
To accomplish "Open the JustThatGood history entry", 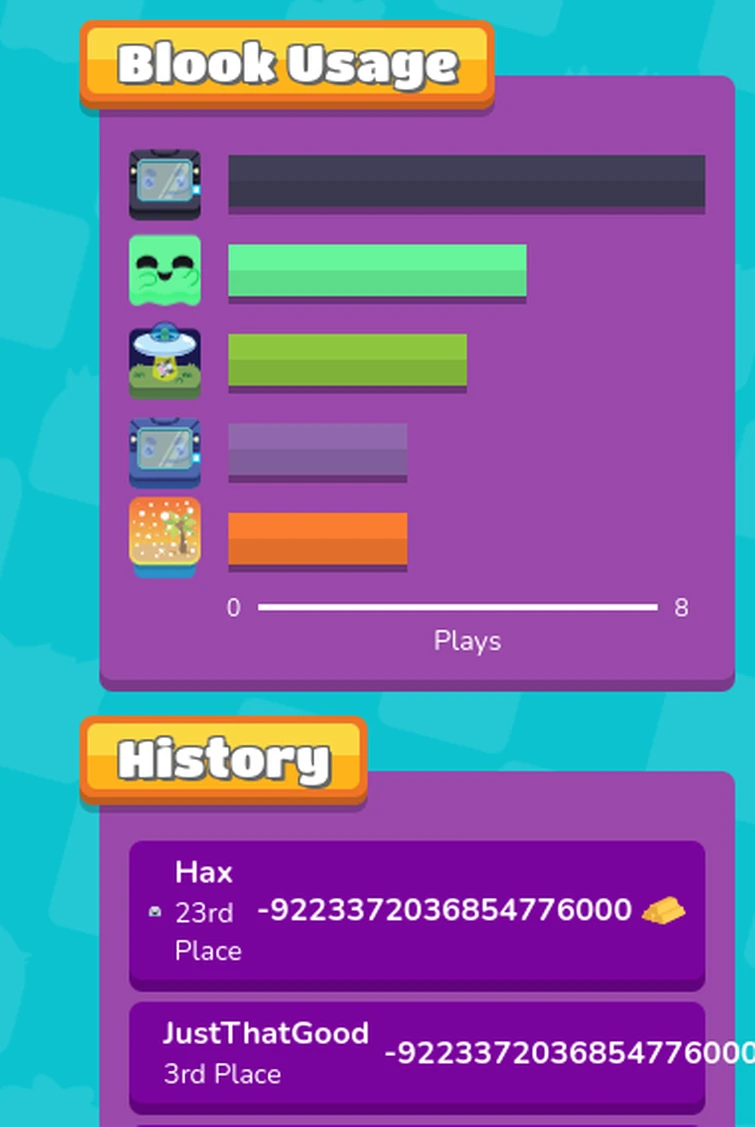I will [417, 1053].
